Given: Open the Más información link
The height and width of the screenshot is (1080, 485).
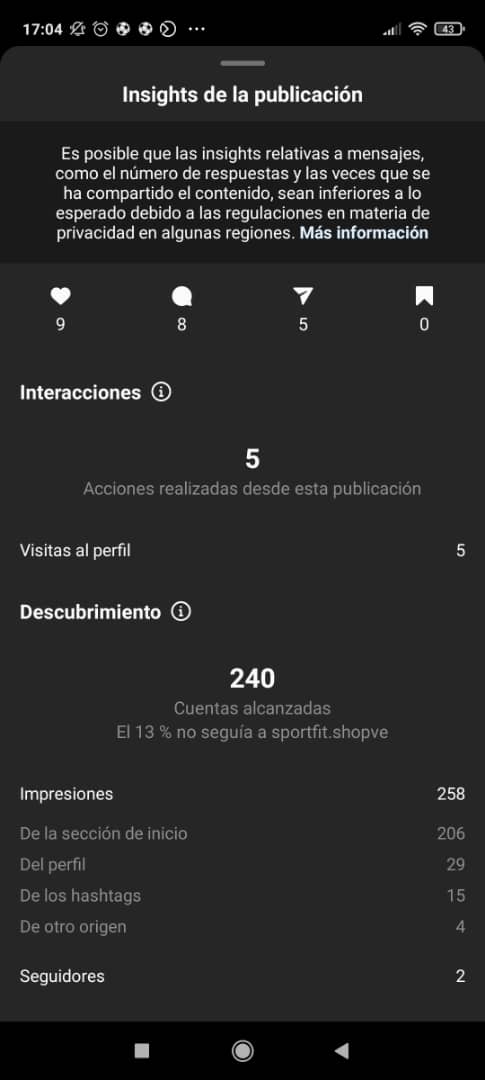Looking at the screenshot, I should 364,233.
